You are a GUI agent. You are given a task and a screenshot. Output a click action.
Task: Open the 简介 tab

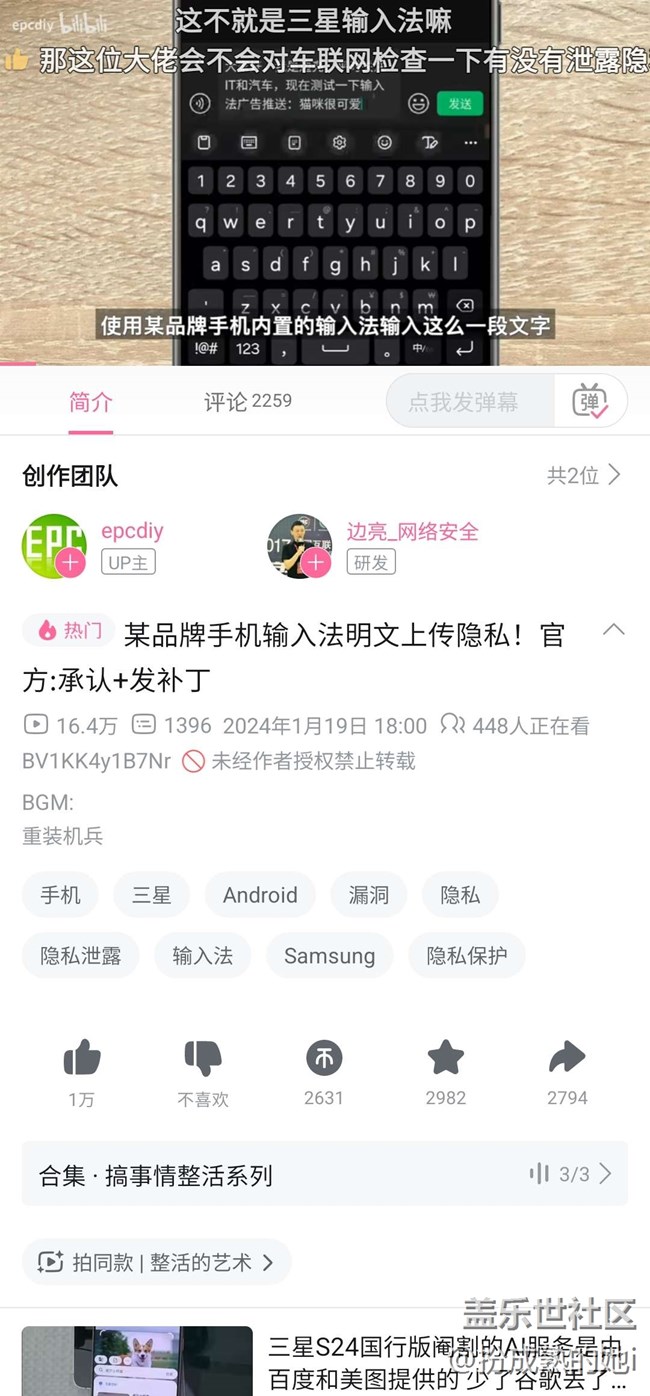click(x=91, y=402)
